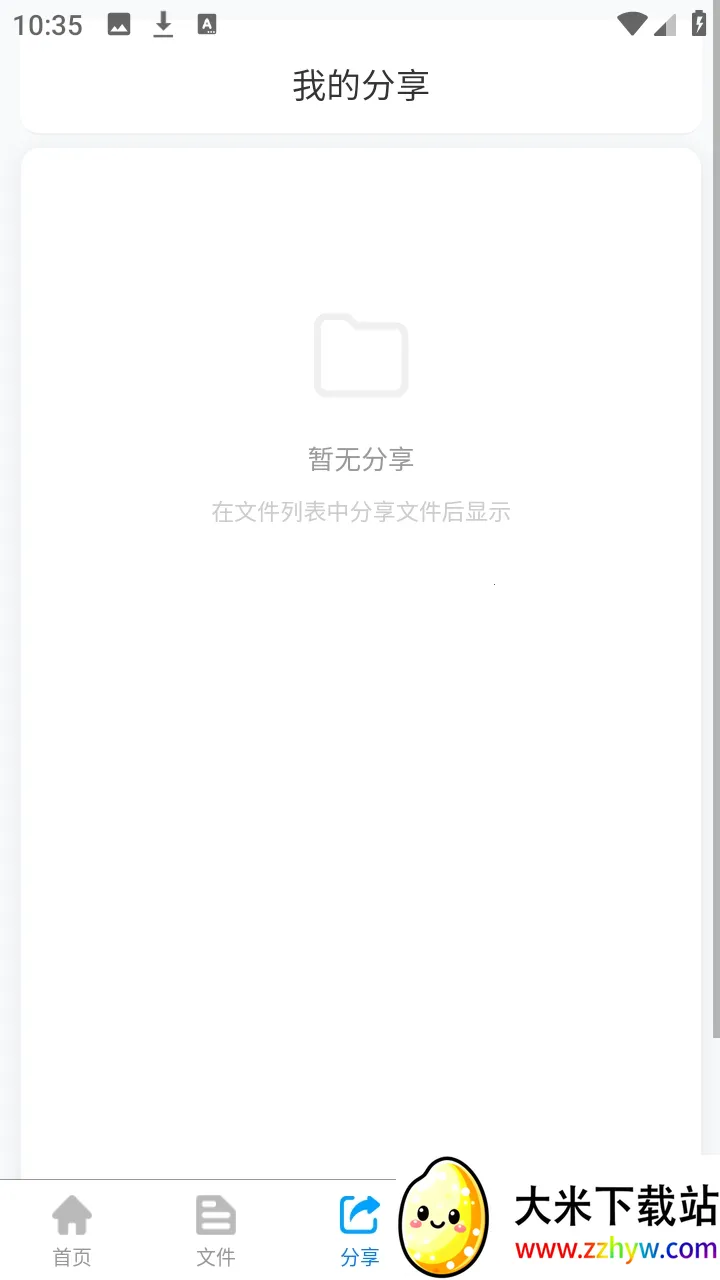Screen dimensions: 720x1280
Task: Open the 文件 file manager icon
Action: point(215,1216)
